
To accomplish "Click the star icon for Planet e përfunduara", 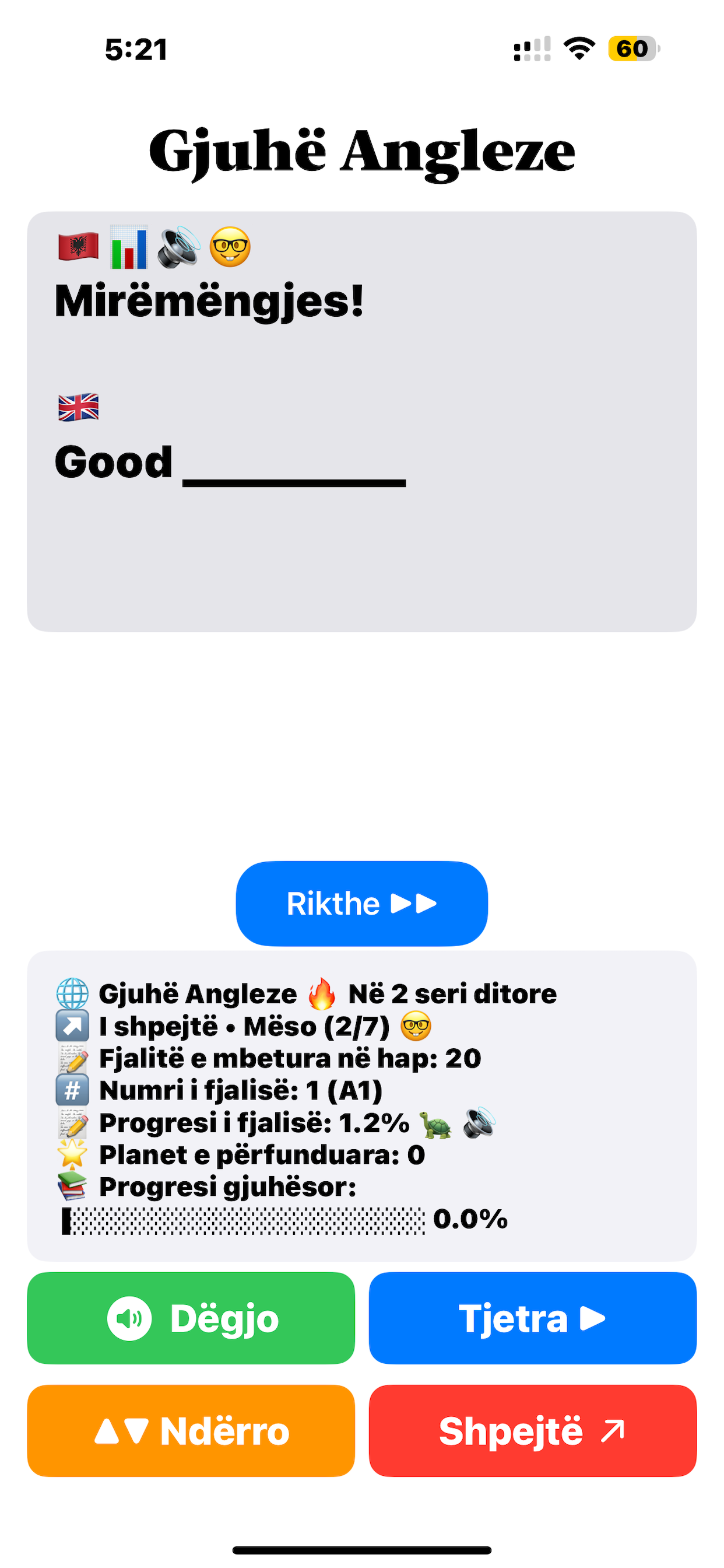I will tap(71, 1153).
